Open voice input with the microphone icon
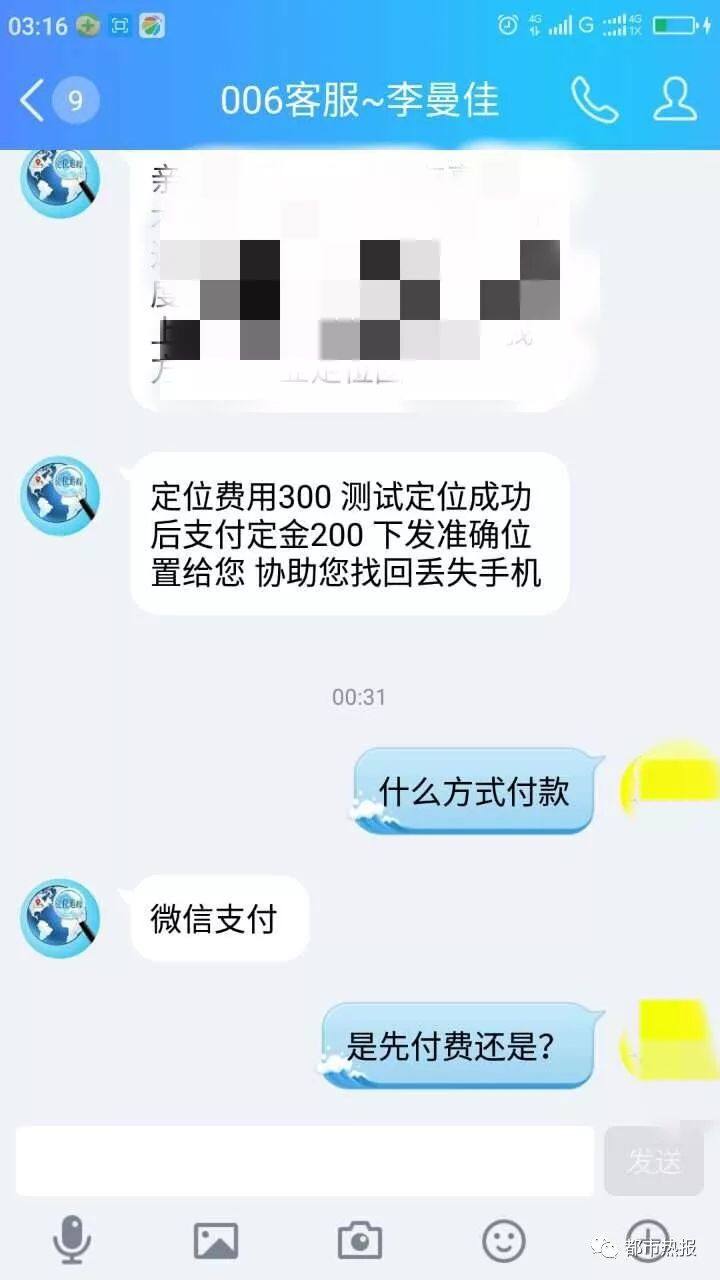The height and width of the screenshot is (1280, 720). point(71,1241)
